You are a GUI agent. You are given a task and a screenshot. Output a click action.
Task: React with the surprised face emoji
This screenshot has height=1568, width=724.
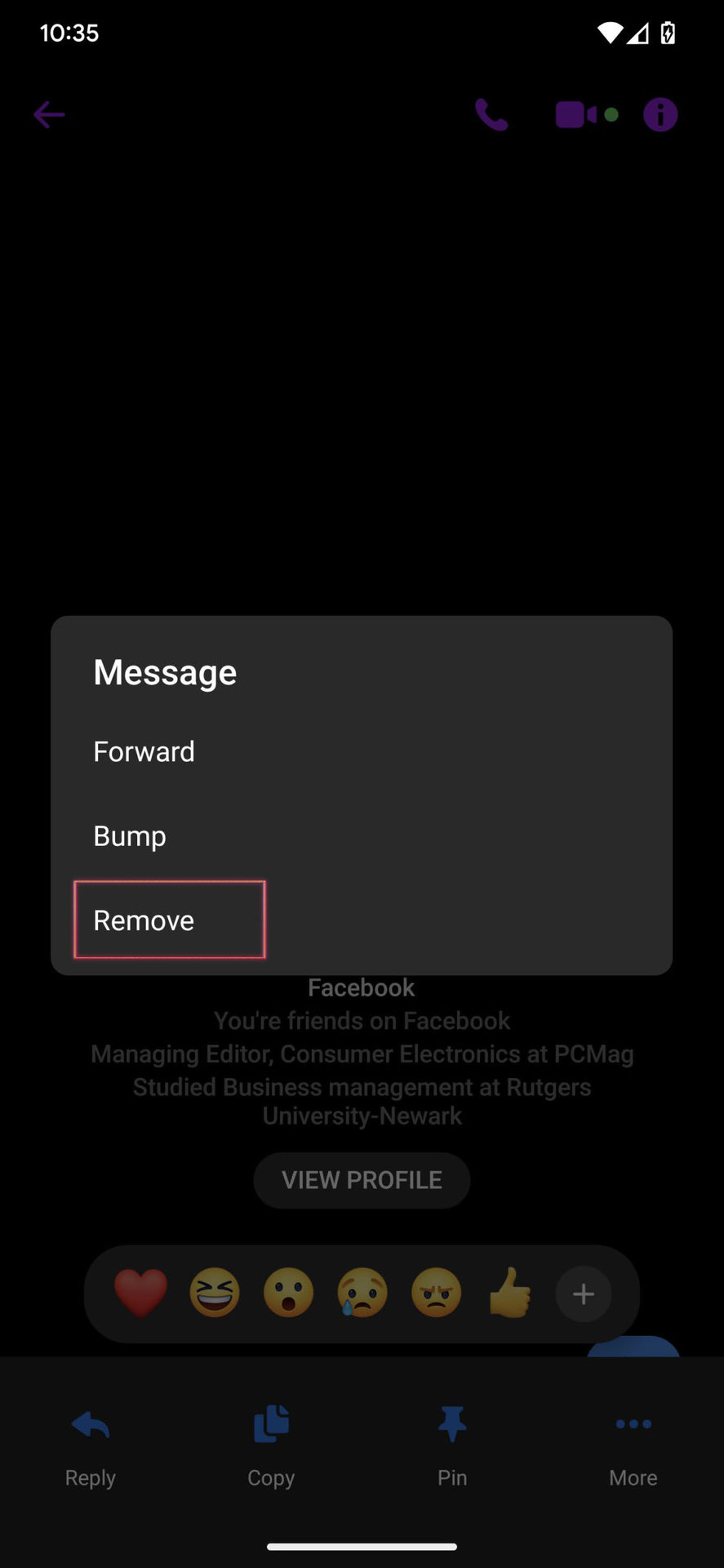pos(288,1294)
